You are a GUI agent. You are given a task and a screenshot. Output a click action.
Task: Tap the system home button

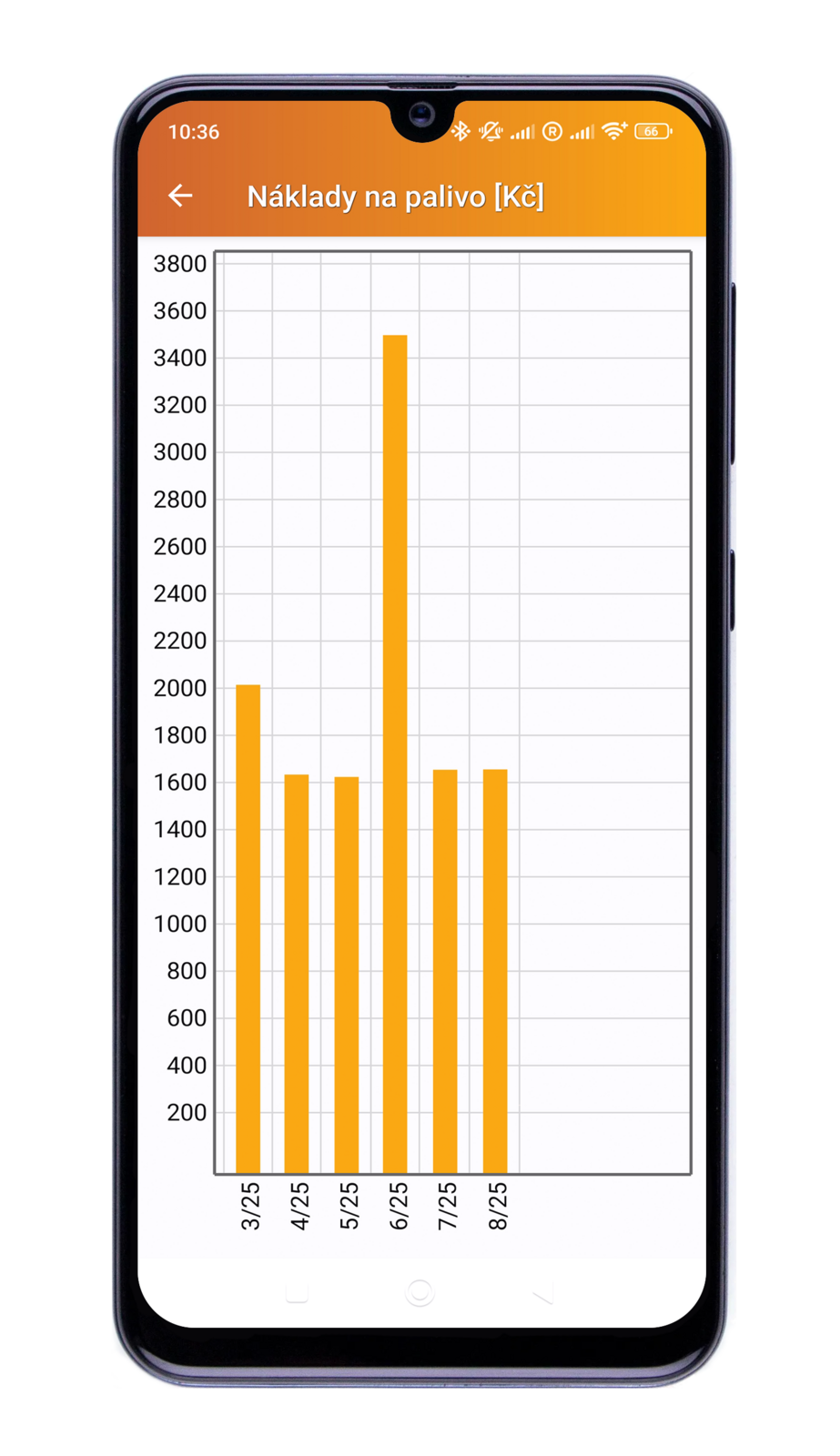tap(420, 1292)
